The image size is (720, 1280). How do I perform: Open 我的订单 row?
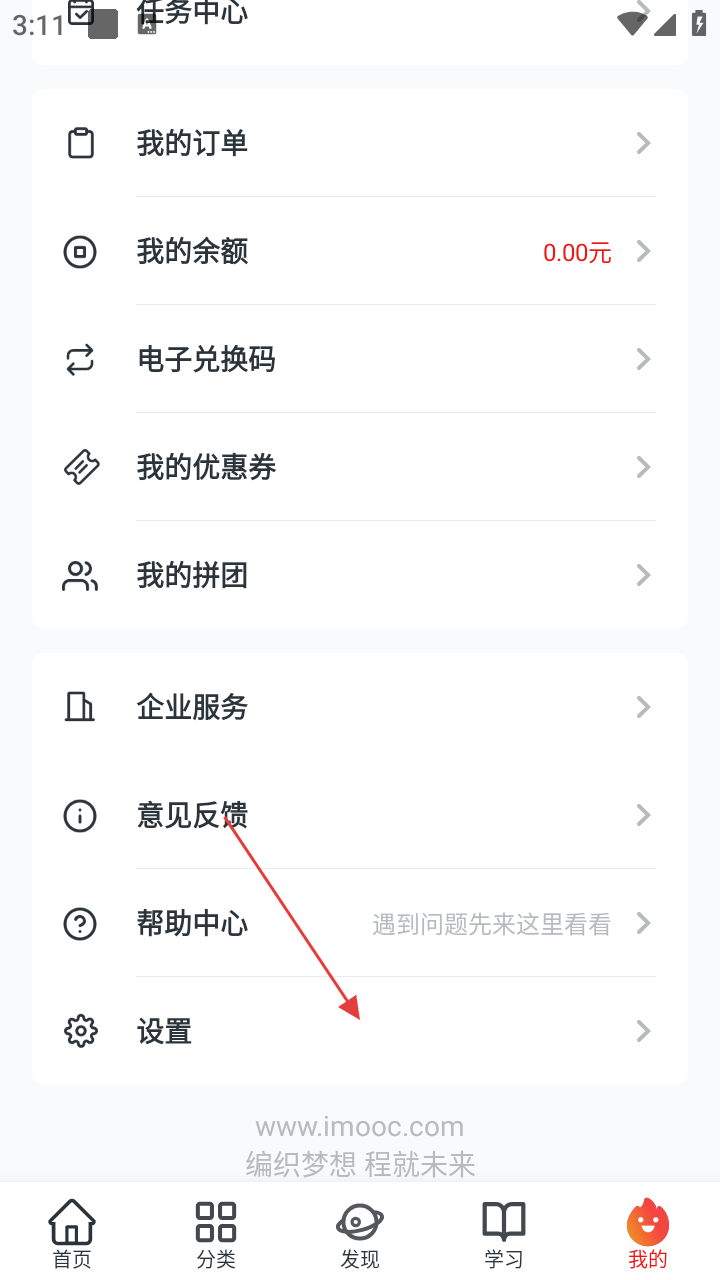[360, 143]
